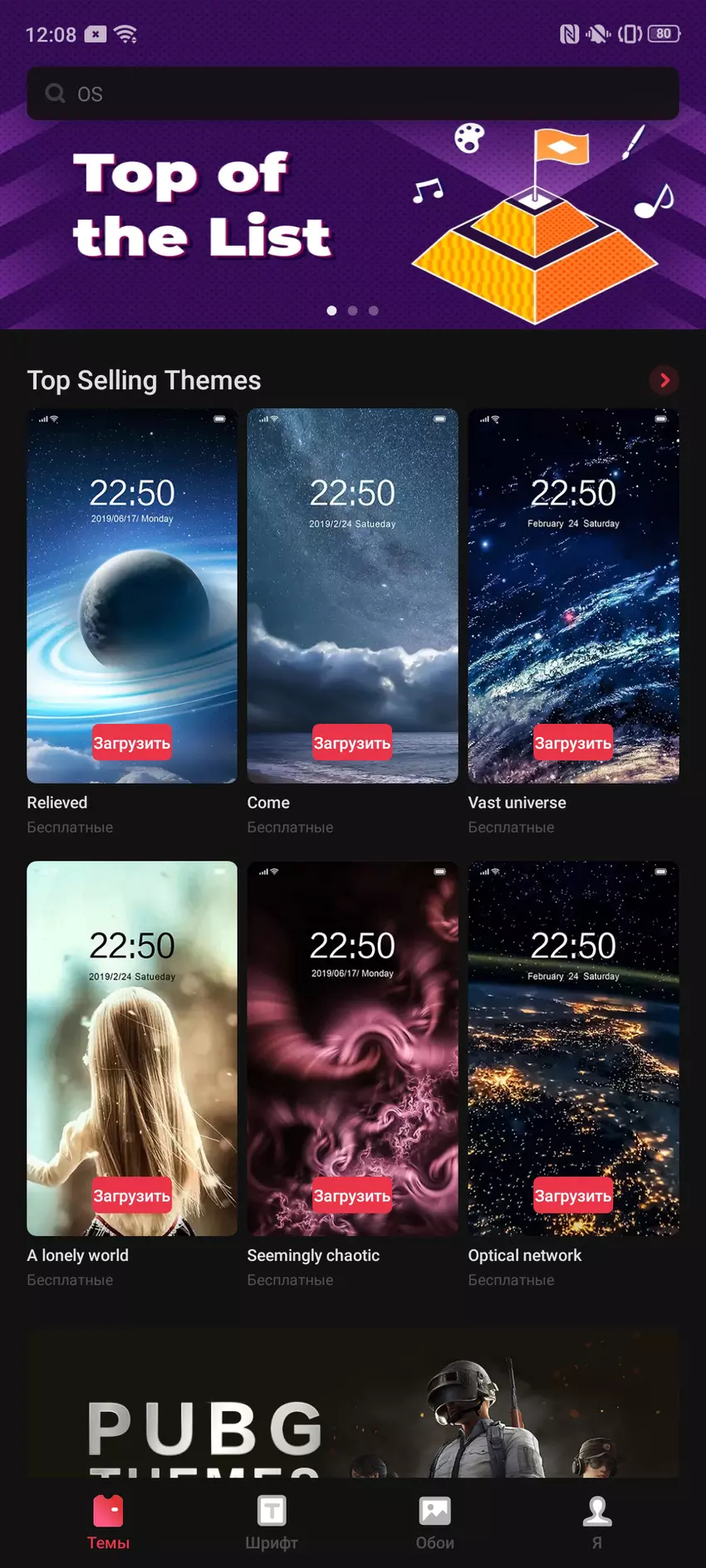
Task: Switch to the Шрифт tab
Action: pos(272,1522)
